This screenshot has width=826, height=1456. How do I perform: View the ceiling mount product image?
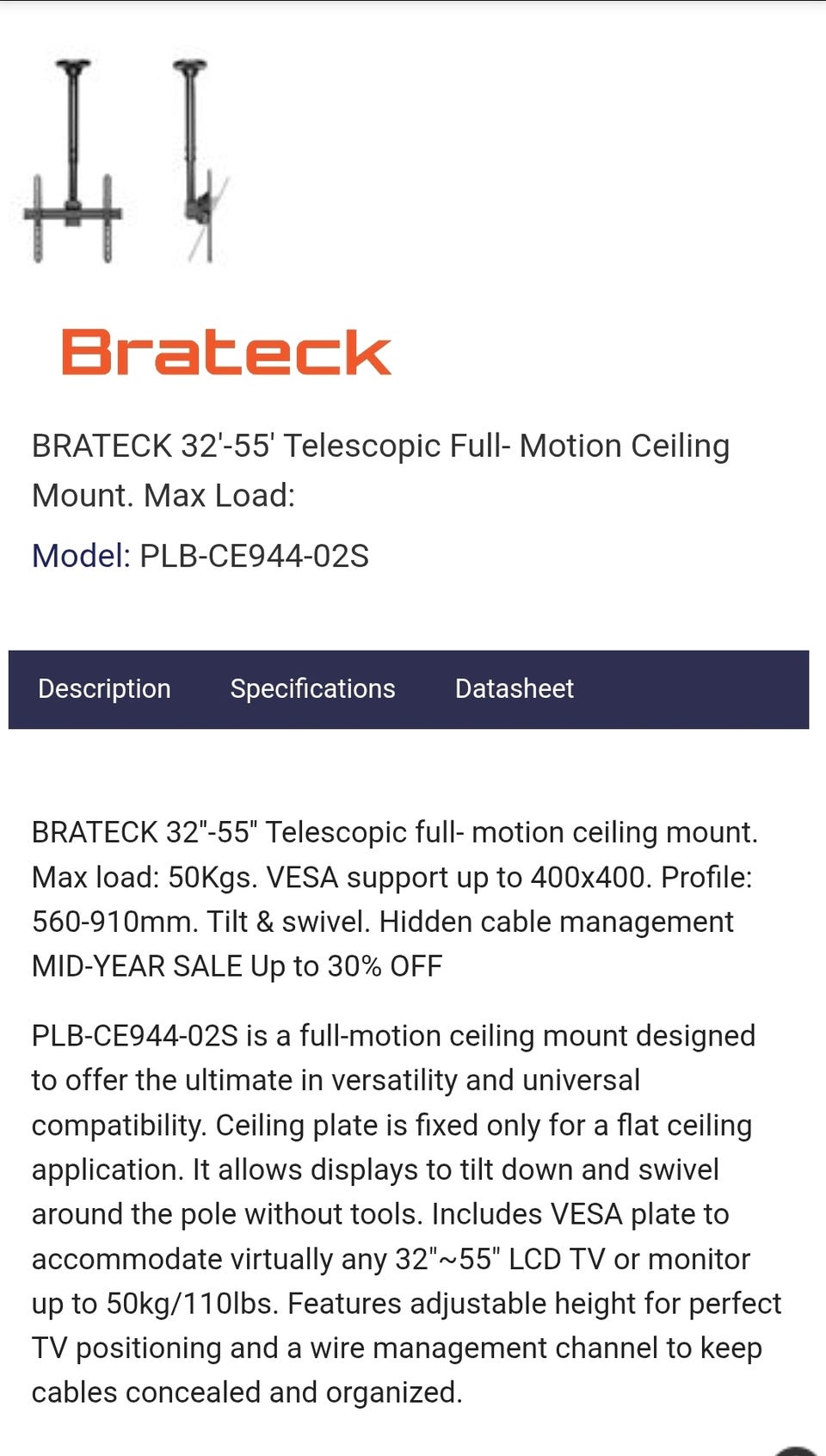(x=125, y=161)
